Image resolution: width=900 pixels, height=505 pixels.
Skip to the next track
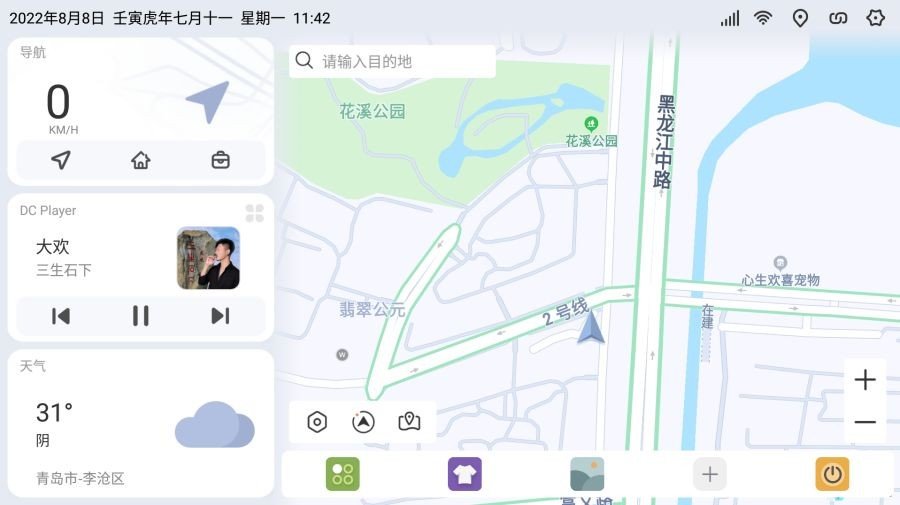(x=220, y=316)
